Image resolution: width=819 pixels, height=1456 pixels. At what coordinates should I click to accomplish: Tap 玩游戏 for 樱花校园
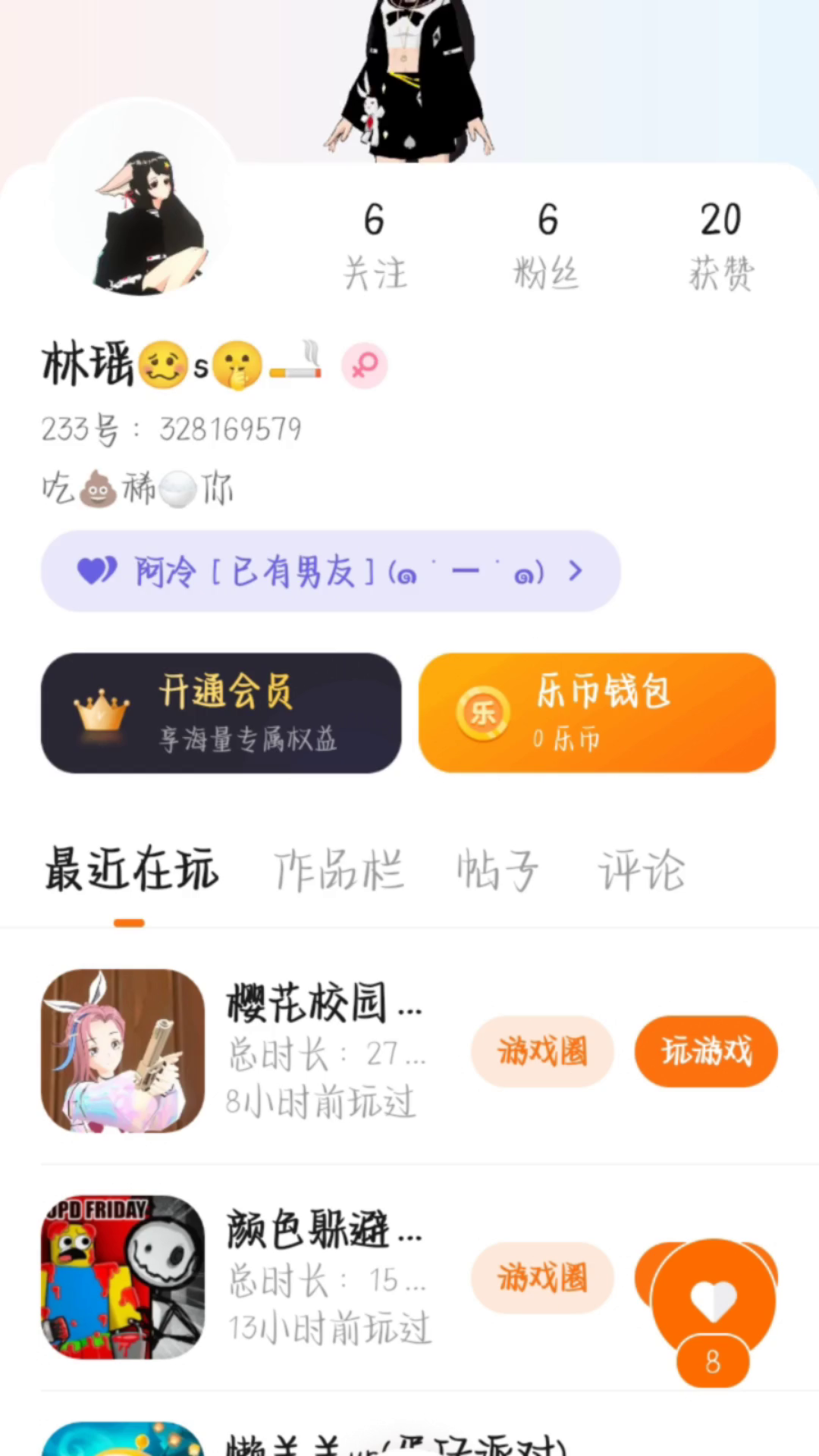click(706, 1052)
